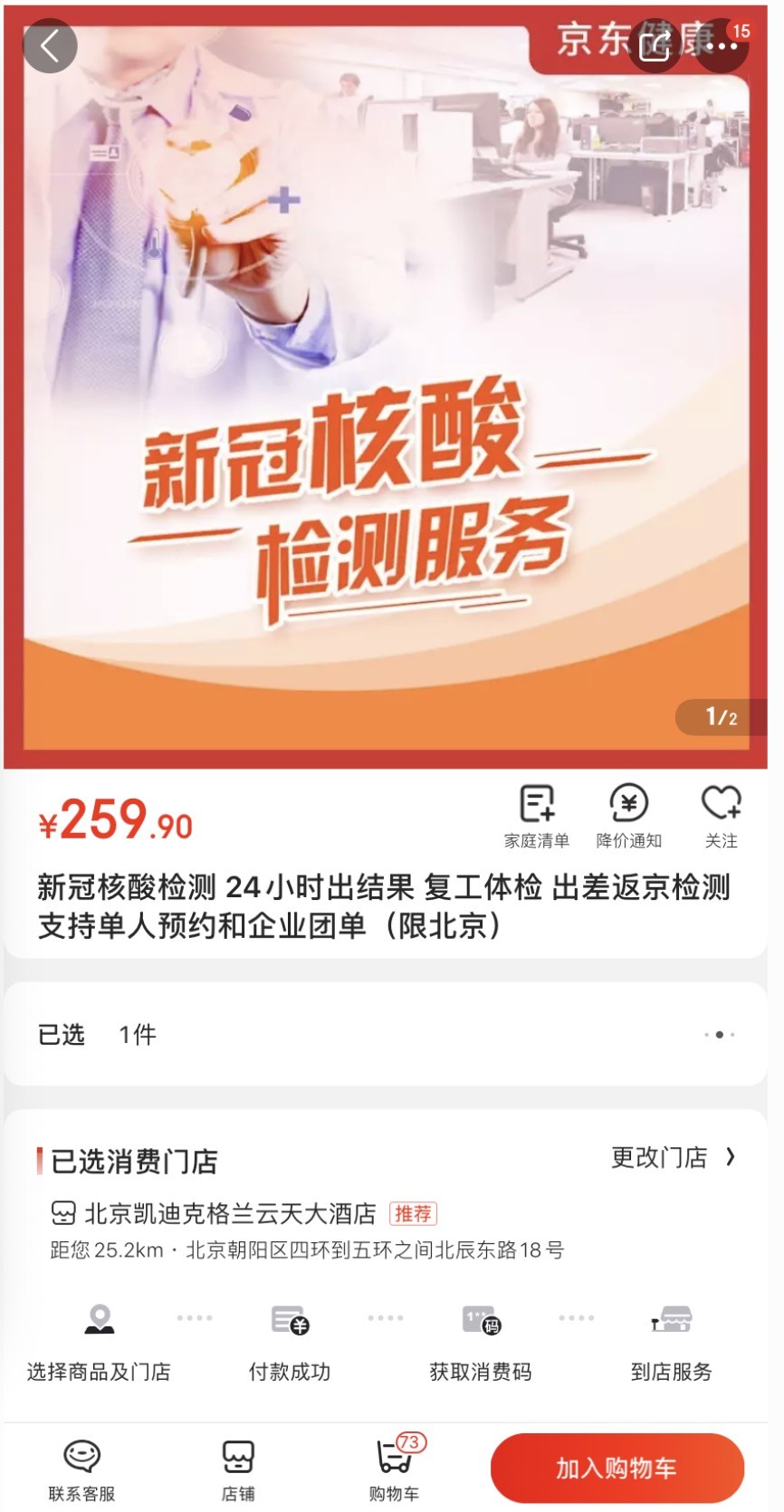Tap 加入购物车 to add to cart

pos(617,1468)
